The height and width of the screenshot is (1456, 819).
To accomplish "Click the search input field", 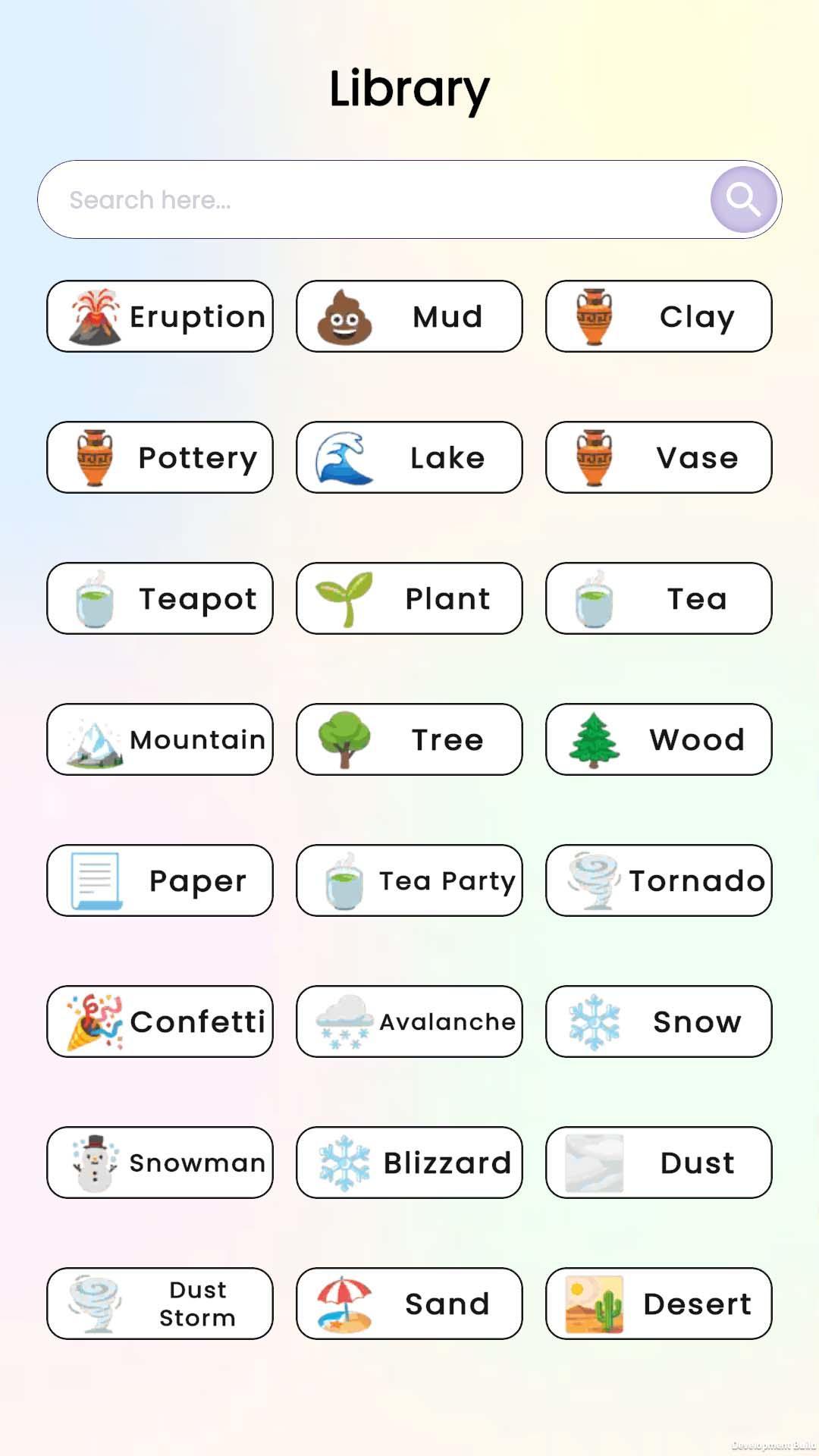I will click(341, 199).
